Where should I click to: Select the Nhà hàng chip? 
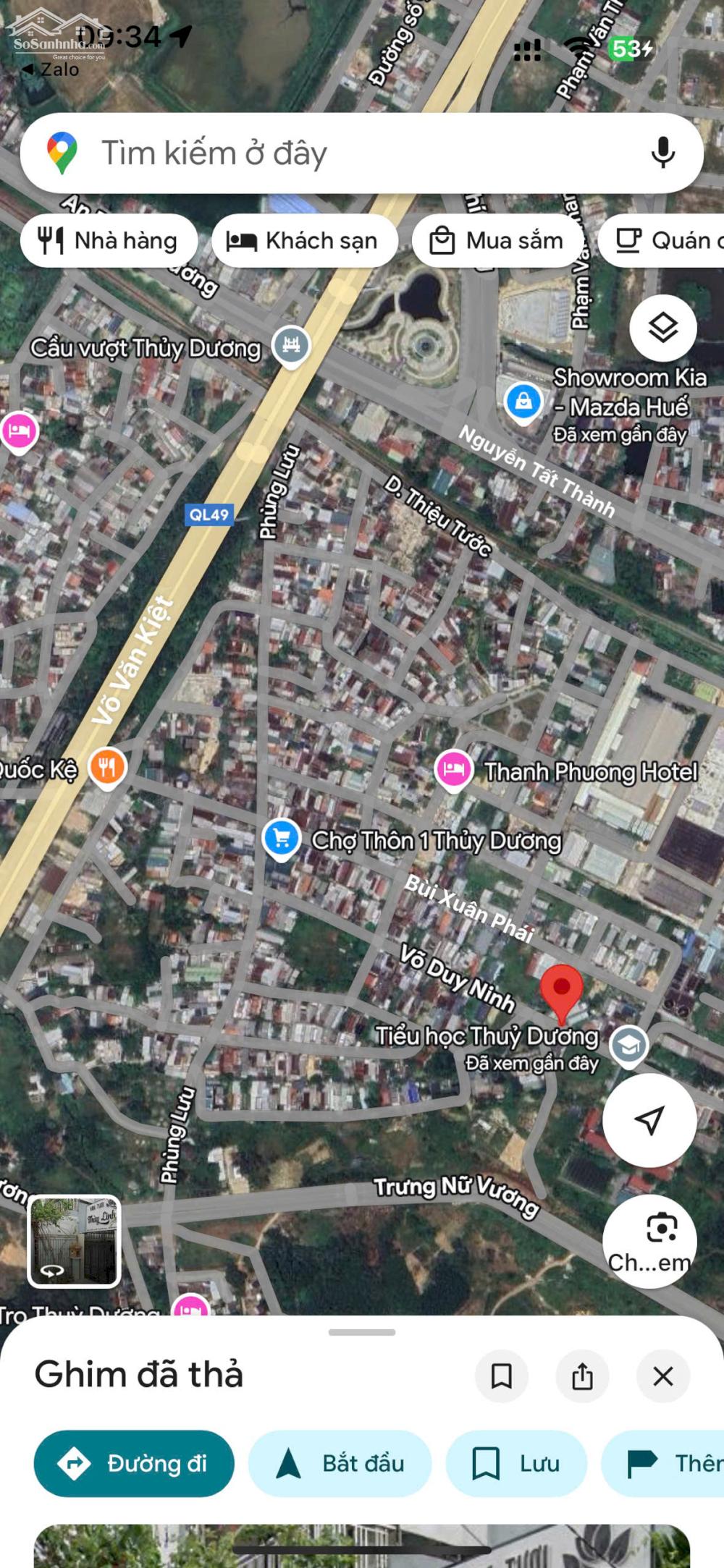(x=109, y=241)
